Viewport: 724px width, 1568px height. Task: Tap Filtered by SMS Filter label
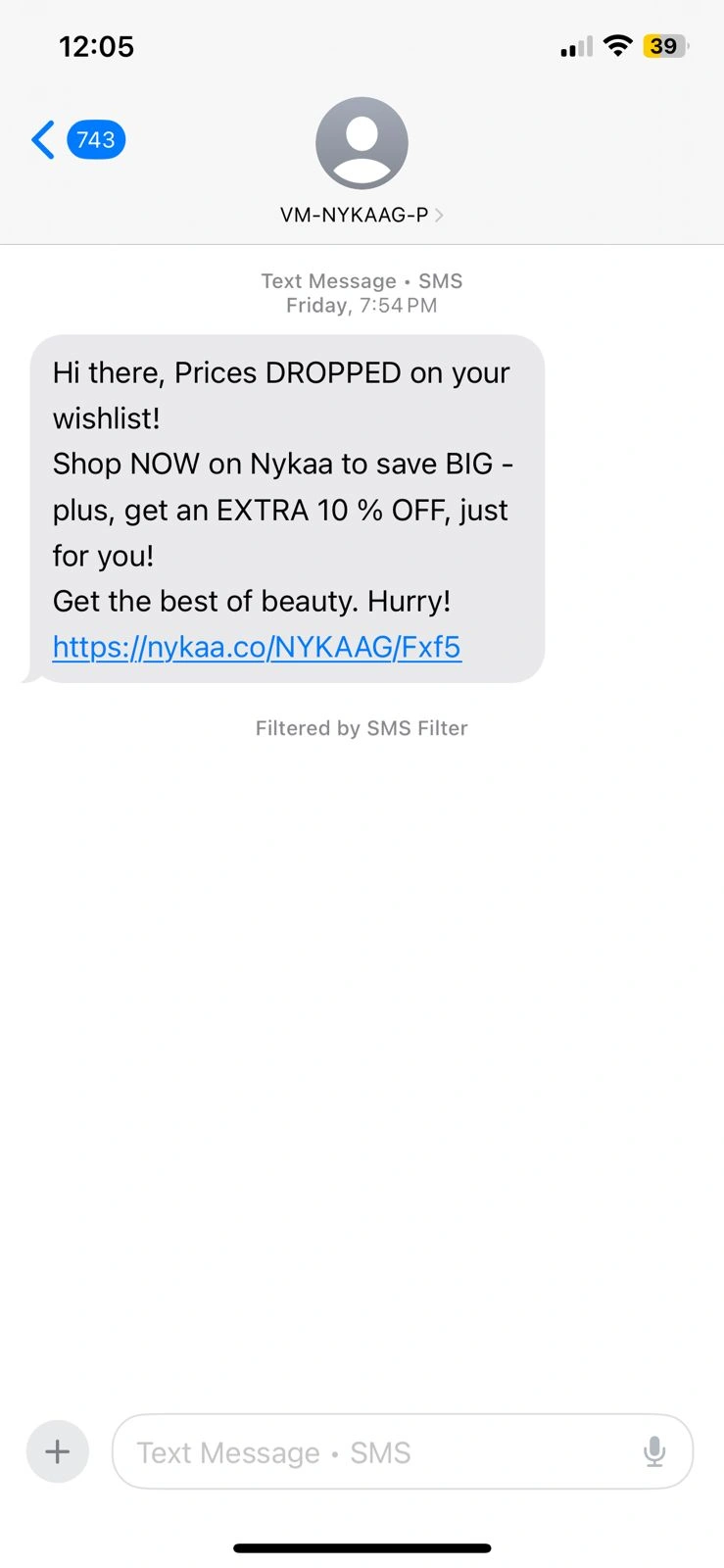click(x=362, y=727)
